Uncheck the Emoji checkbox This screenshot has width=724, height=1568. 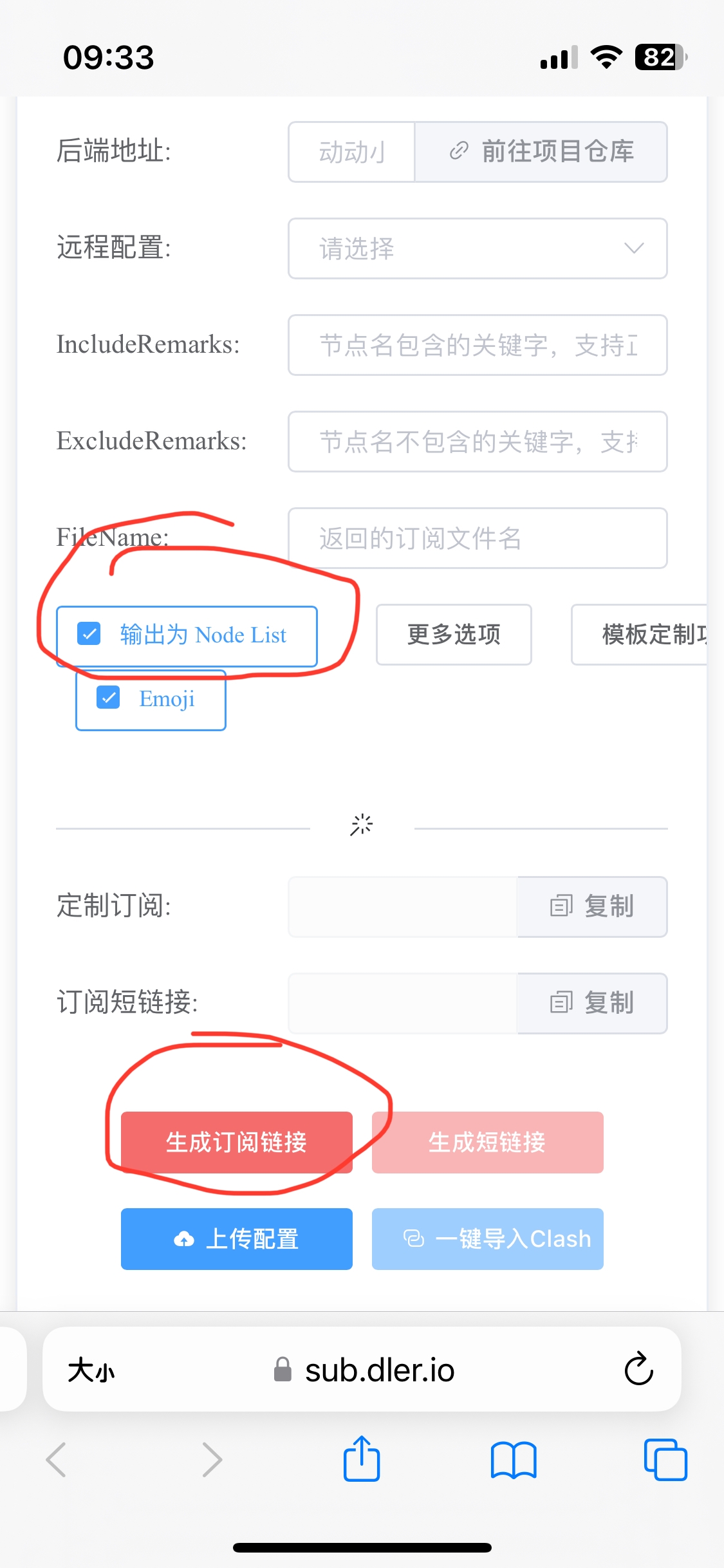tap(108, 698)
